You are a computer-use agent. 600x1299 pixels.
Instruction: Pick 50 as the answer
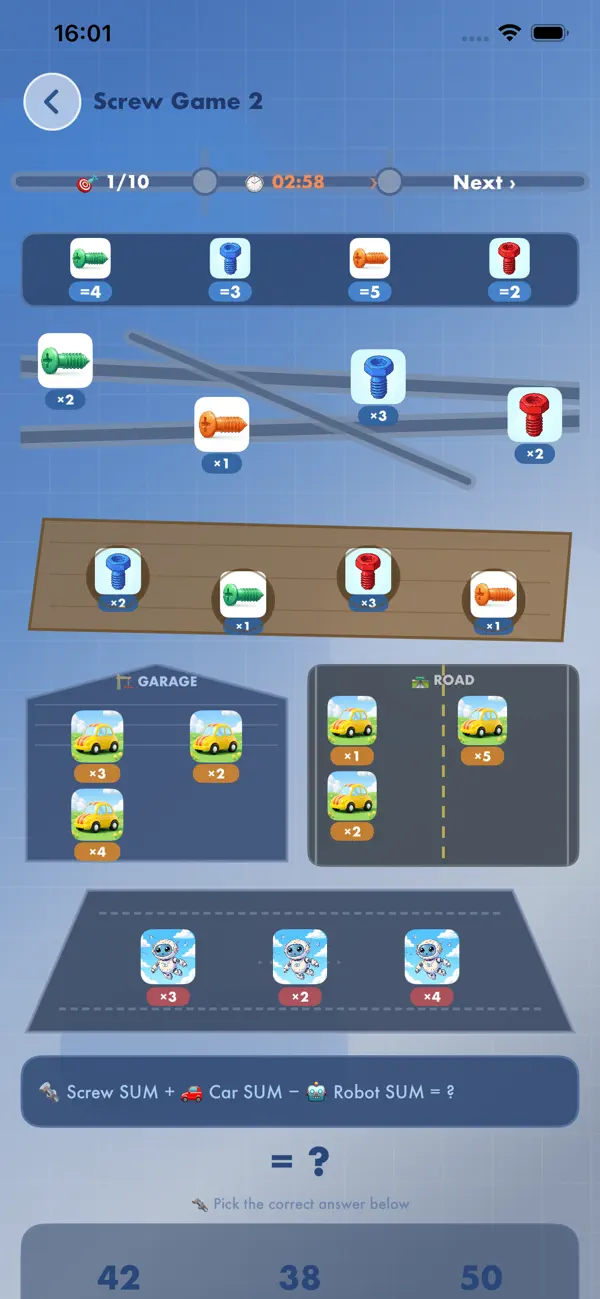pos(481,1277)
